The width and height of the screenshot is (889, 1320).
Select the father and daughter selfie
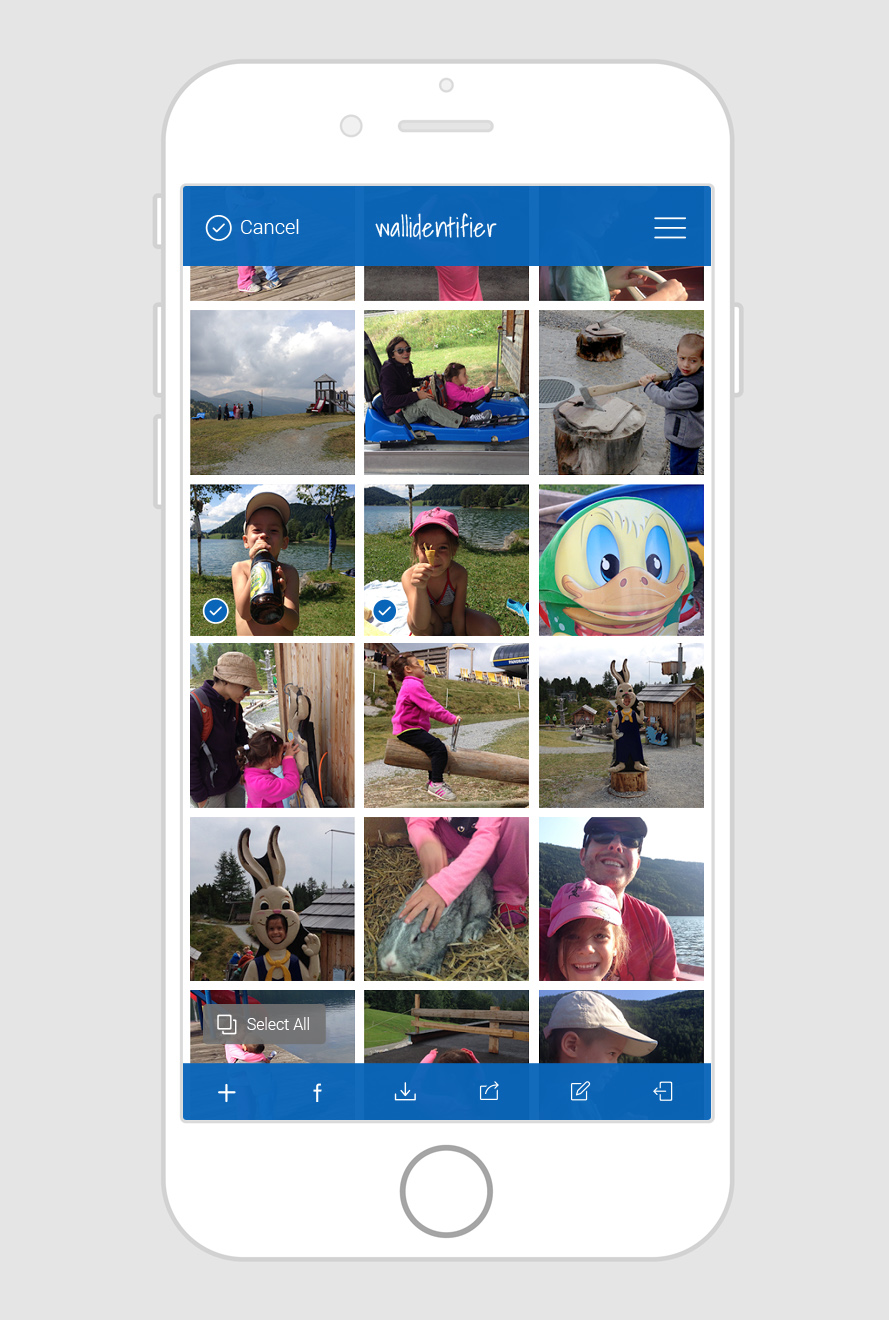click(x=621, y=899)
